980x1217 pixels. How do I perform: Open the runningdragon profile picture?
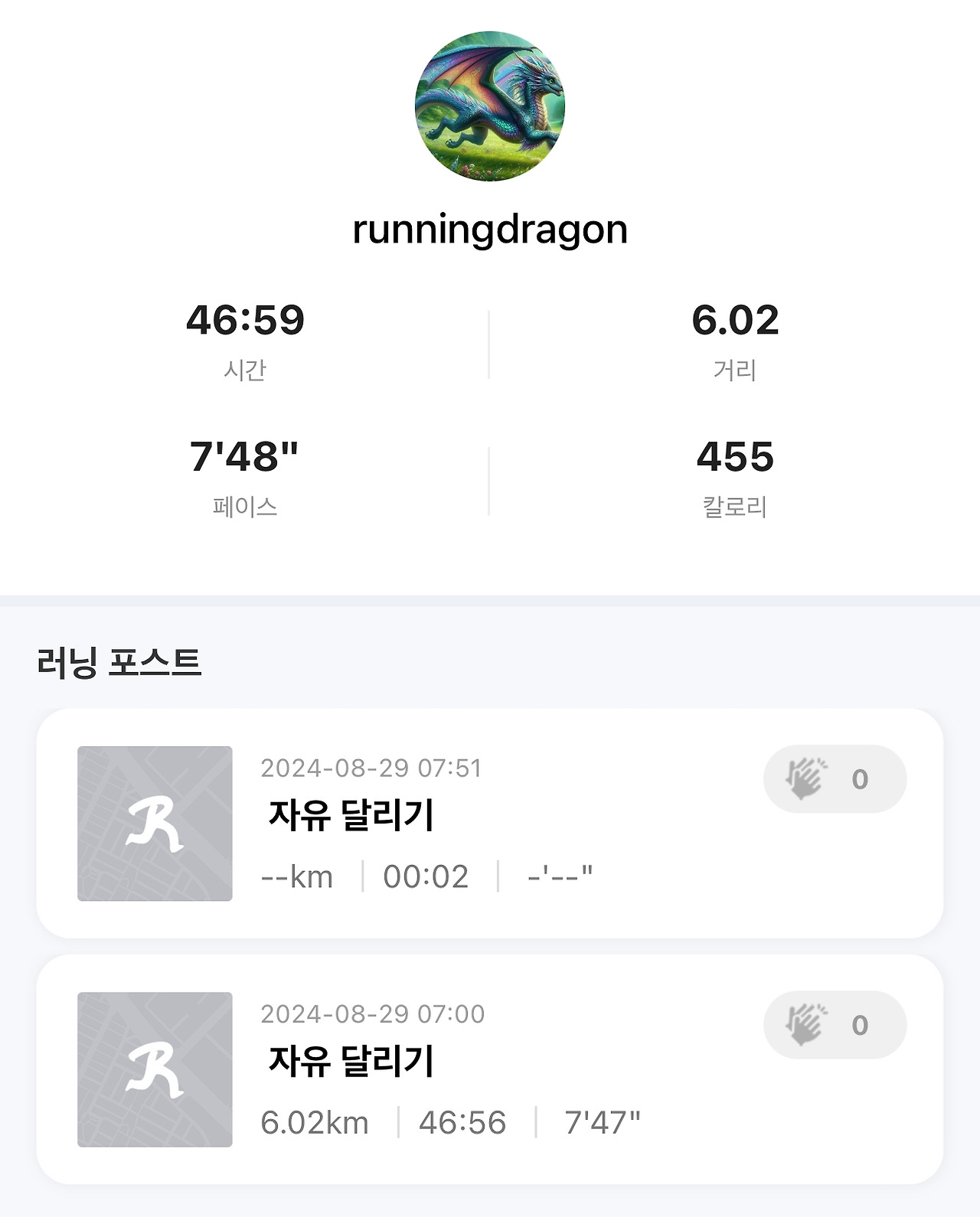[x=490, y=106]
